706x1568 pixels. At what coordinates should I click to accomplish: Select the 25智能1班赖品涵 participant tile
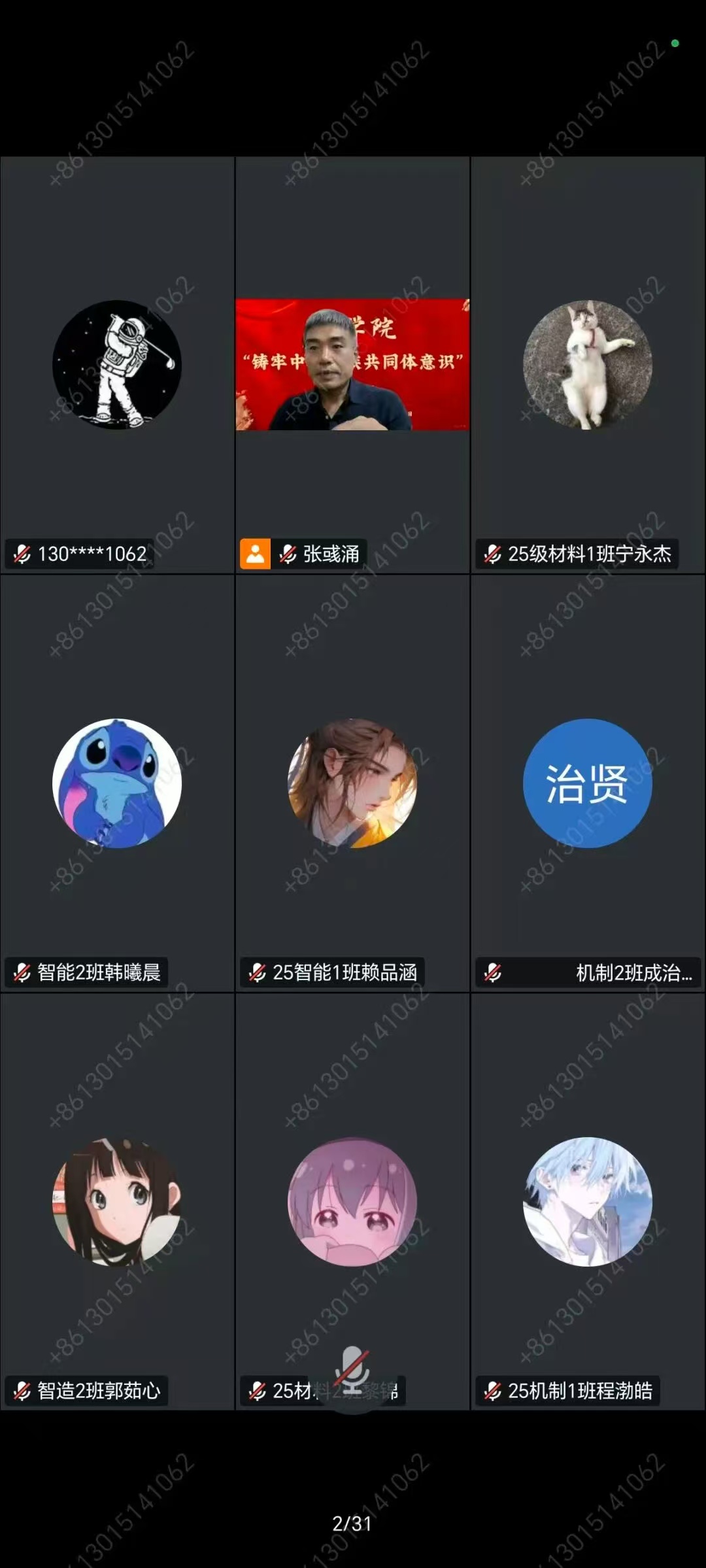352,783
